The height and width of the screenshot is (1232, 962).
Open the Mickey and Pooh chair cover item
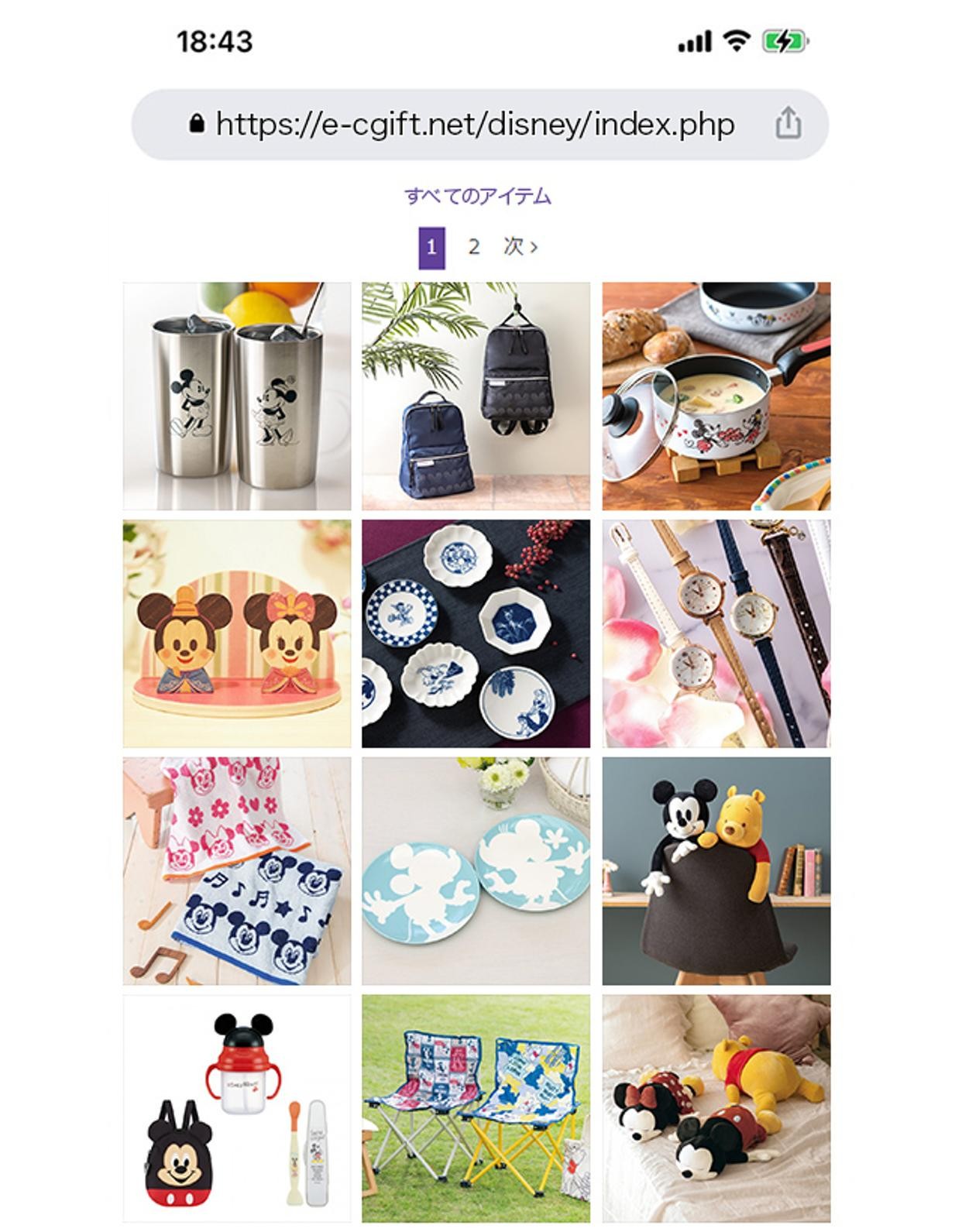pyautogui.click(x=716, y=871)
